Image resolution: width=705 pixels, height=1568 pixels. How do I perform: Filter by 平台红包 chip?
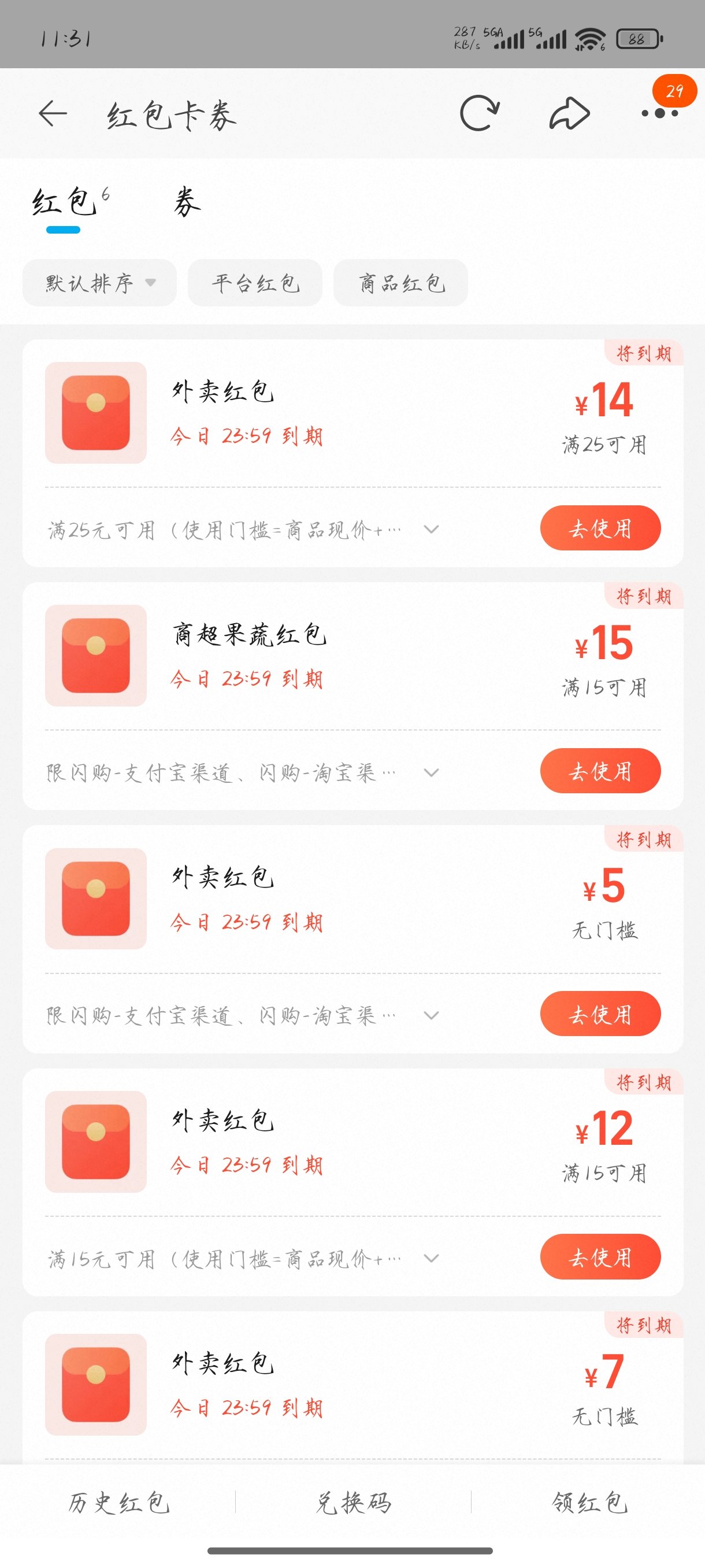pos(255,282)
